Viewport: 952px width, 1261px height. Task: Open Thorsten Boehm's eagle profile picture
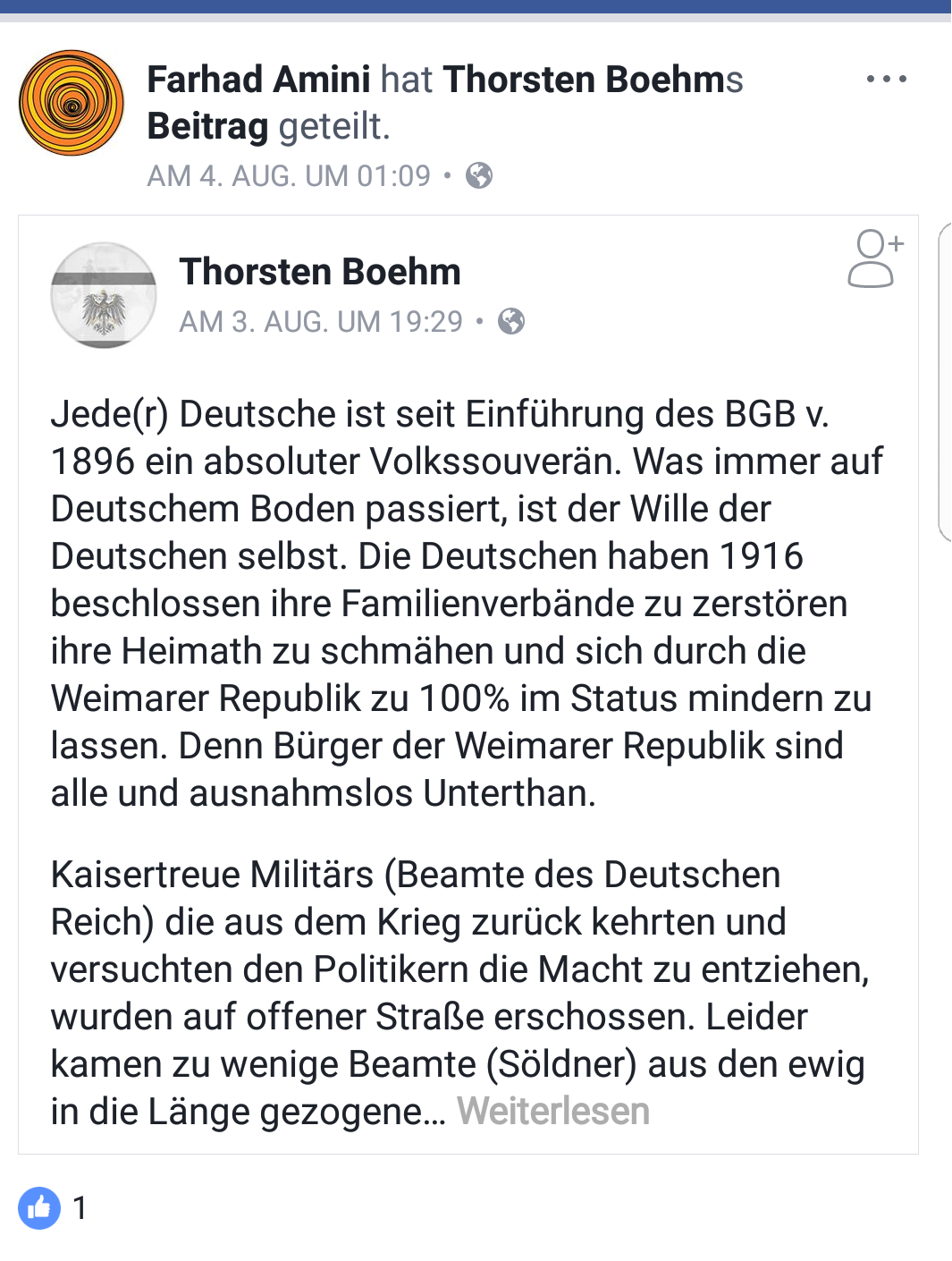[104, 295]
